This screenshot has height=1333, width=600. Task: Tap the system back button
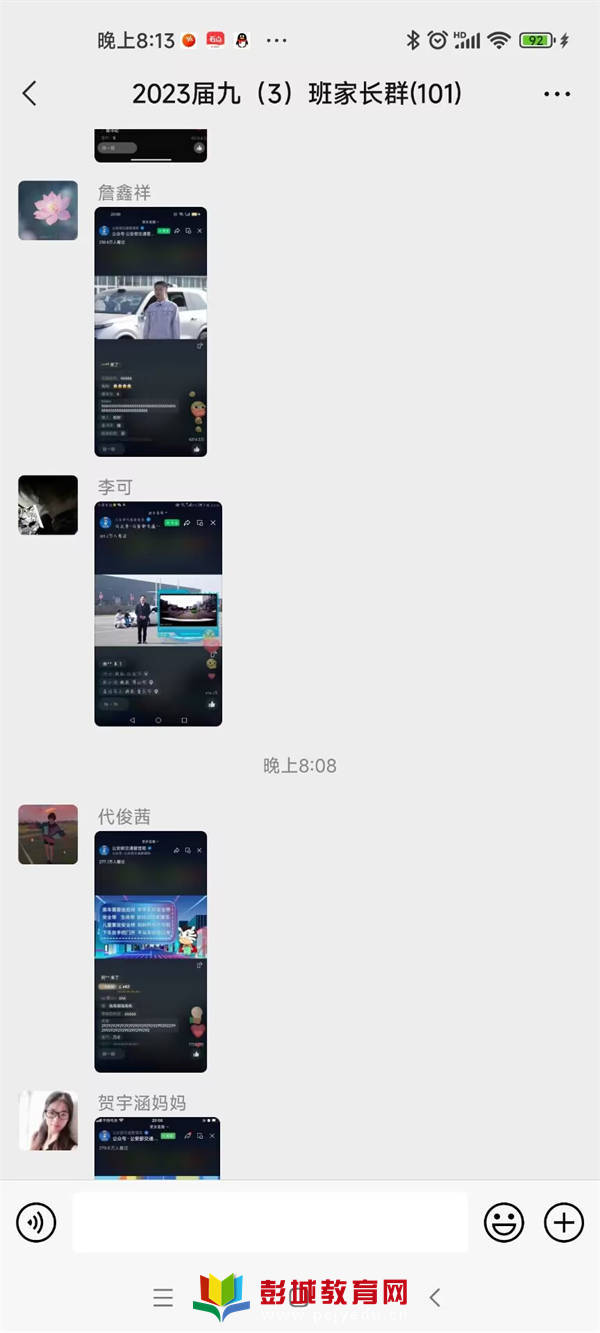click(x=435, y=1298)
